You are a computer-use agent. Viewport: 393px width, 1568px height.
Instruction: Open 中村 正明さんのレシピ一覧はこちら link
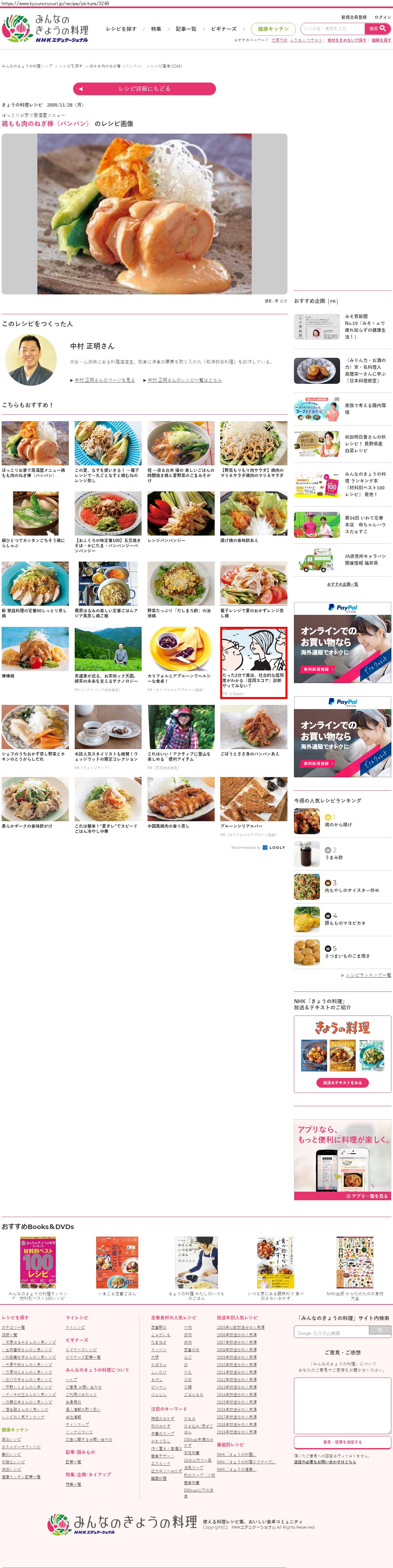pos(184,380)
